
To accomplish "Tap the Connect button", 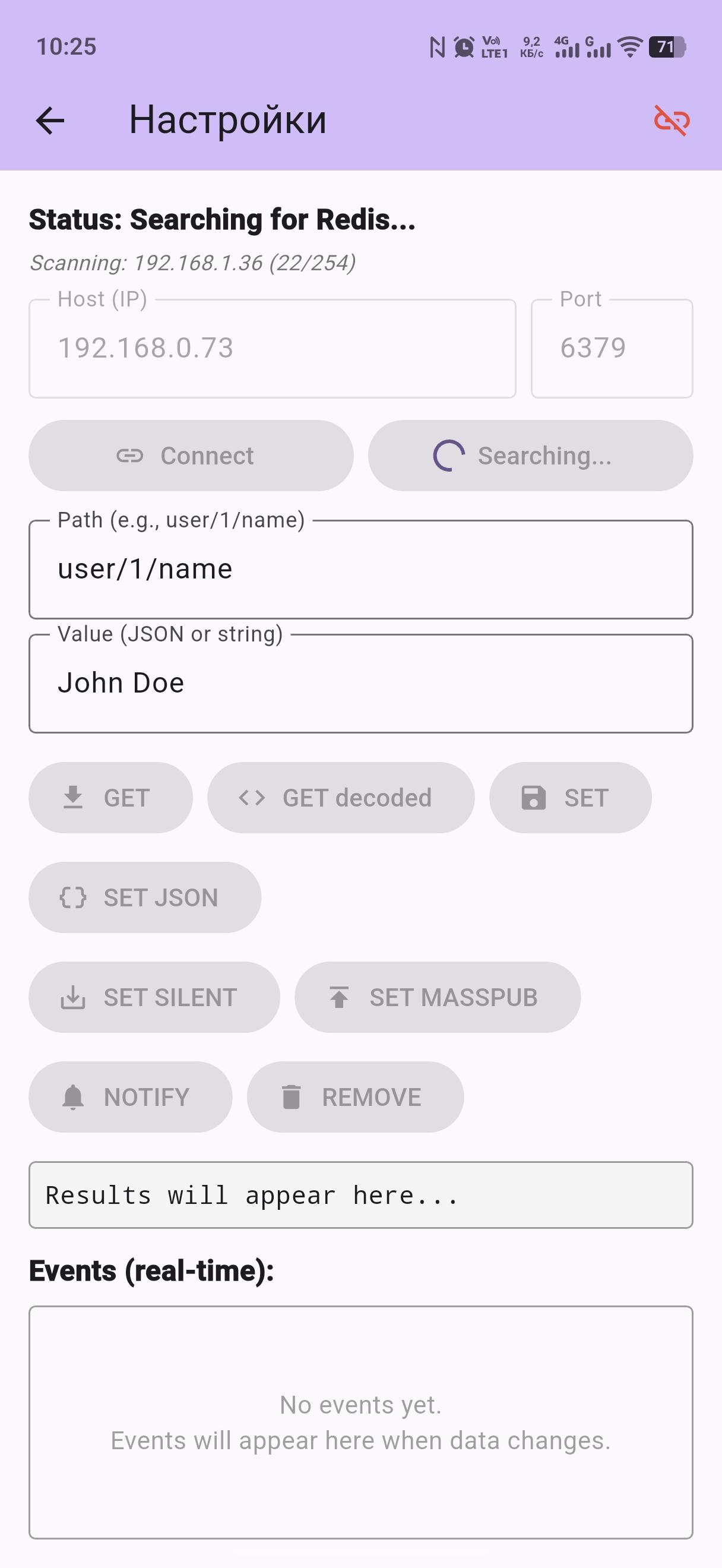I will (191, 456).
